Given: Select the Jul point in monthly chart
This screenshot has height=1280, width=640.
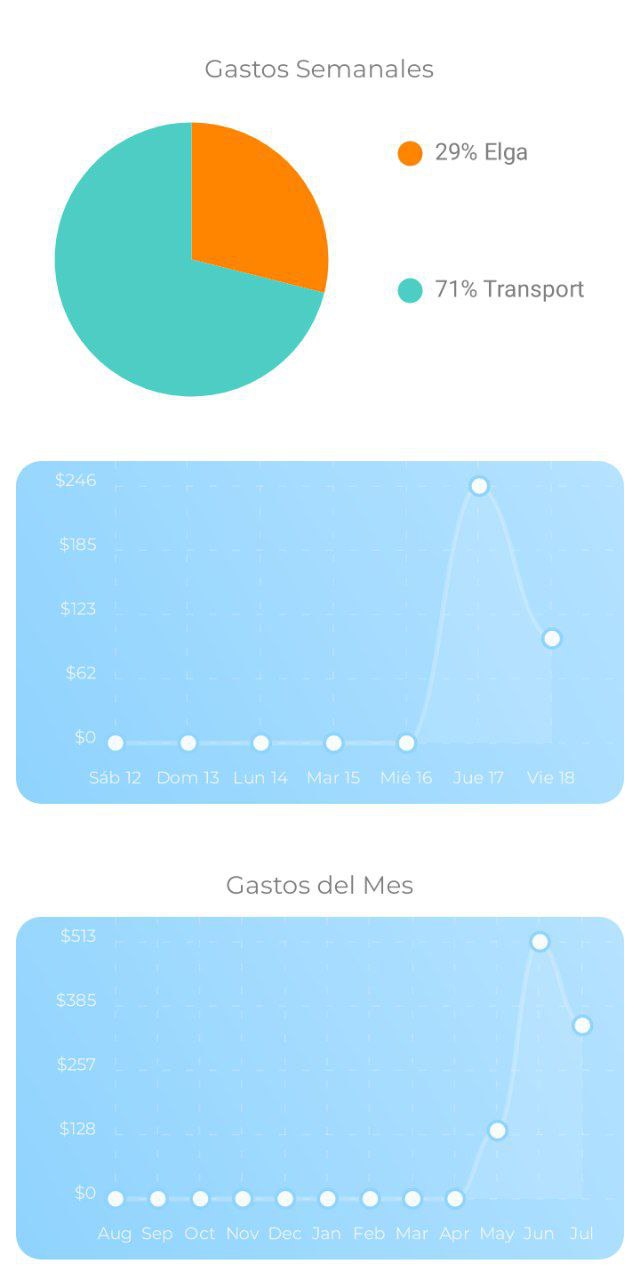Looking at the screenshot, I should [x=582, y=1026].
